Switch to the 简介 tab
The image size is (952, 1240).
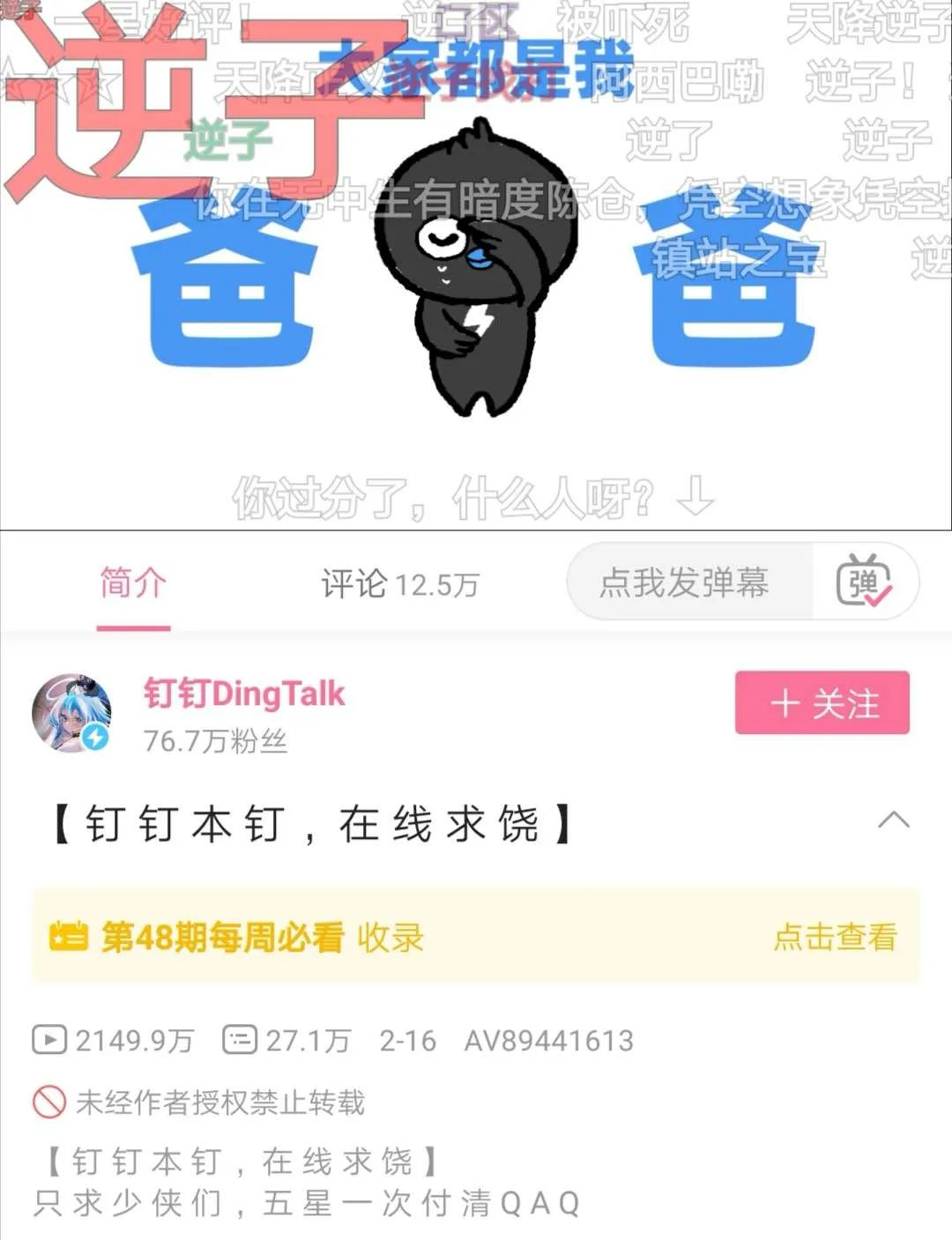pos(133,584)
